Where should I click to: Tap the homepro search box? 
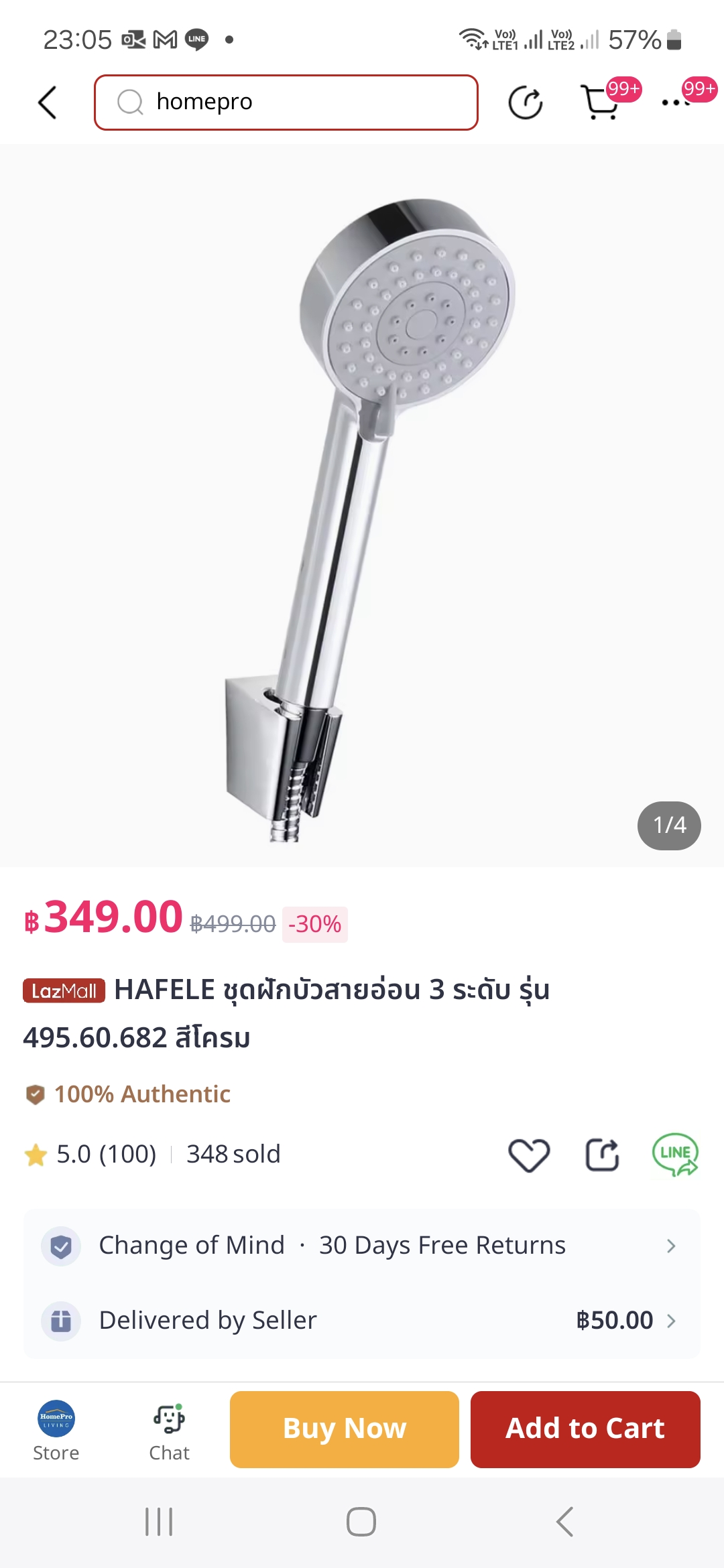(x=286, y=103)
